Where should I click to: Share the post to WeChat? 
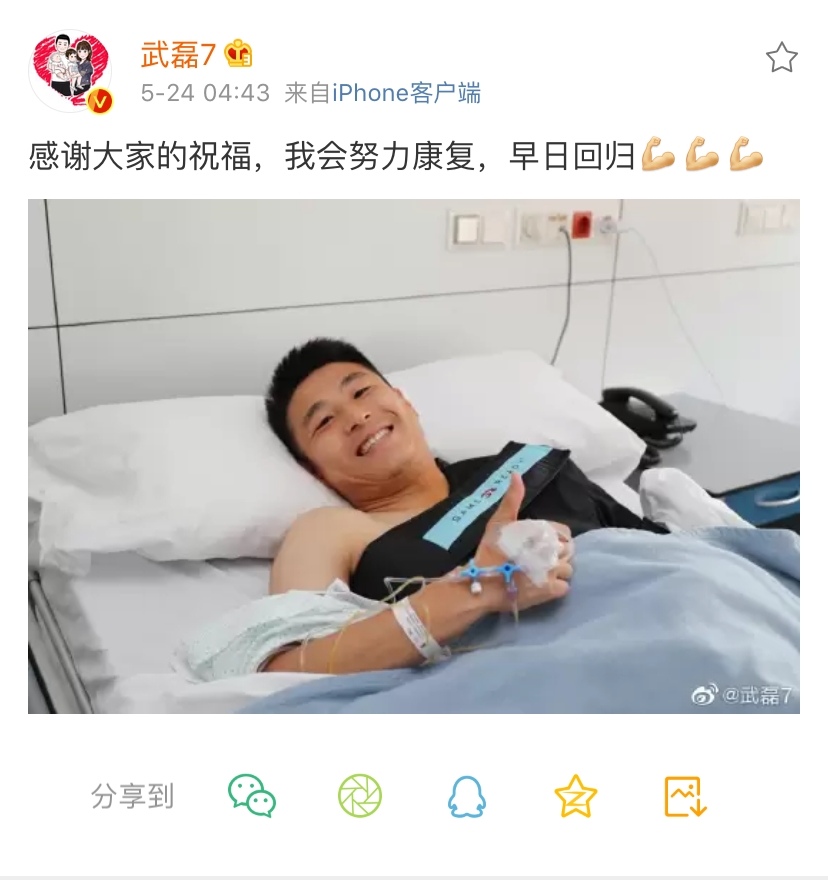tap(252, 797)
